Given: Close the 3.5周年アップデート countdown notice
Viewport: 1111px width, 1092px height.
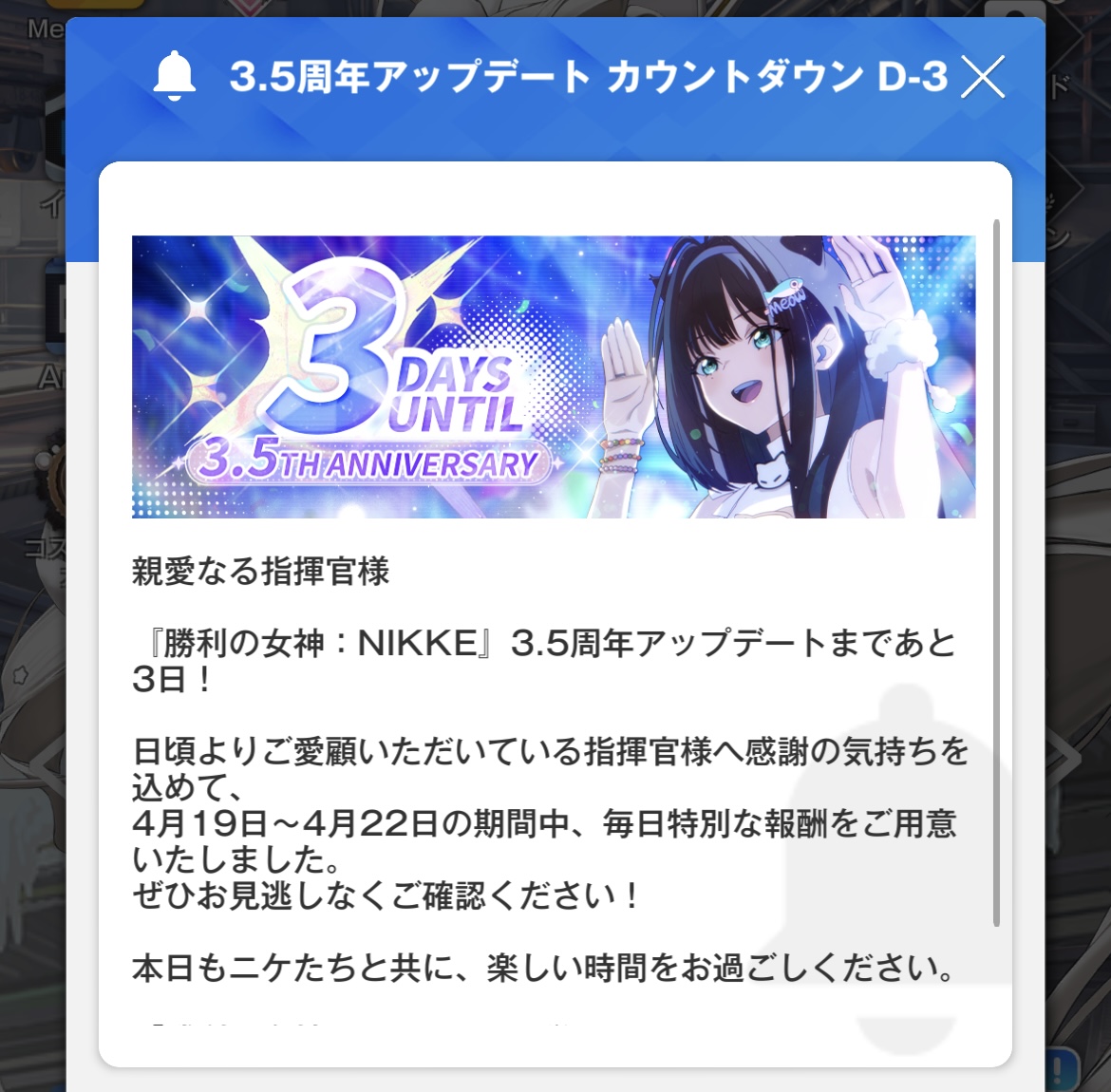Looking at the screenshot, I should click(x=983, y=77).
